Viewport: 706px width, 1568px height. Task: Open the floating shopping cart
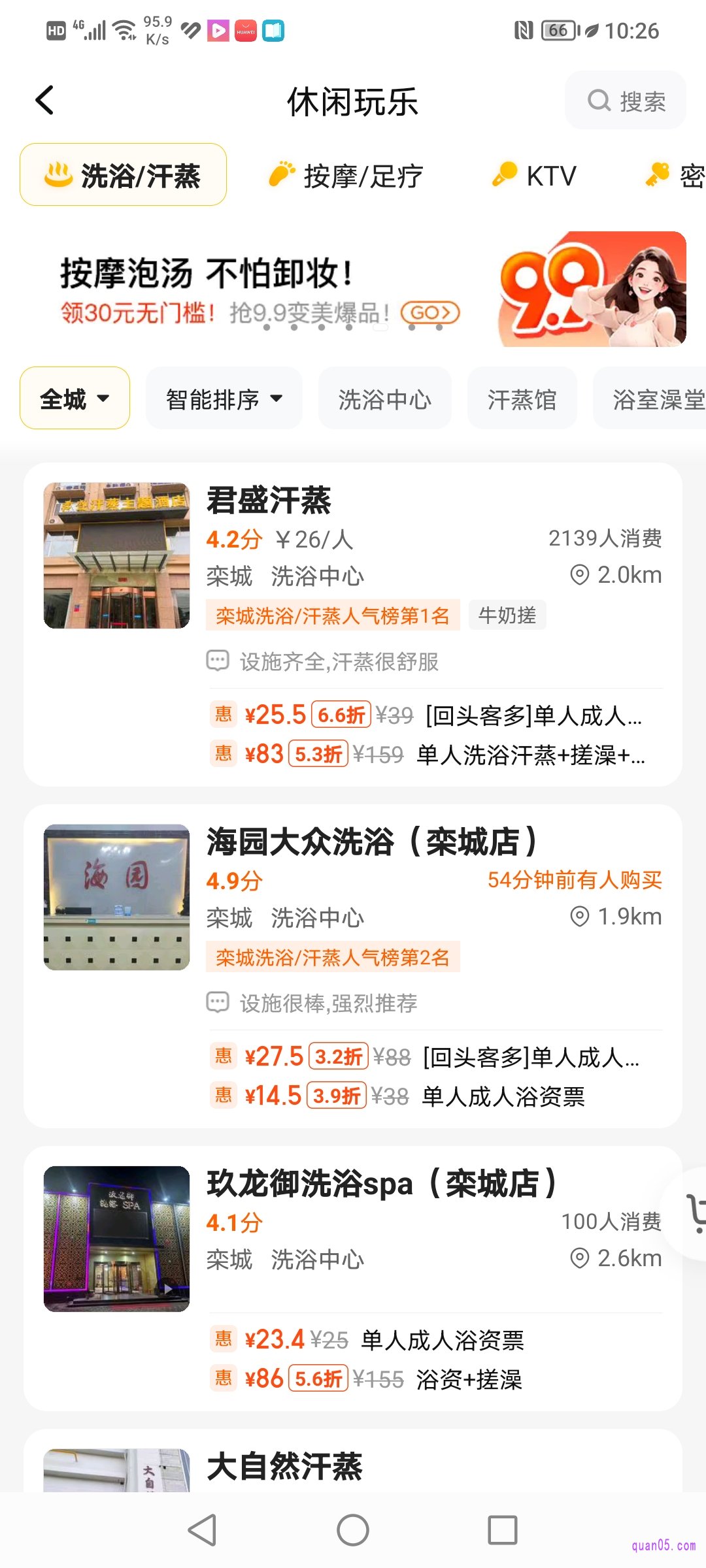(693, 1213)
